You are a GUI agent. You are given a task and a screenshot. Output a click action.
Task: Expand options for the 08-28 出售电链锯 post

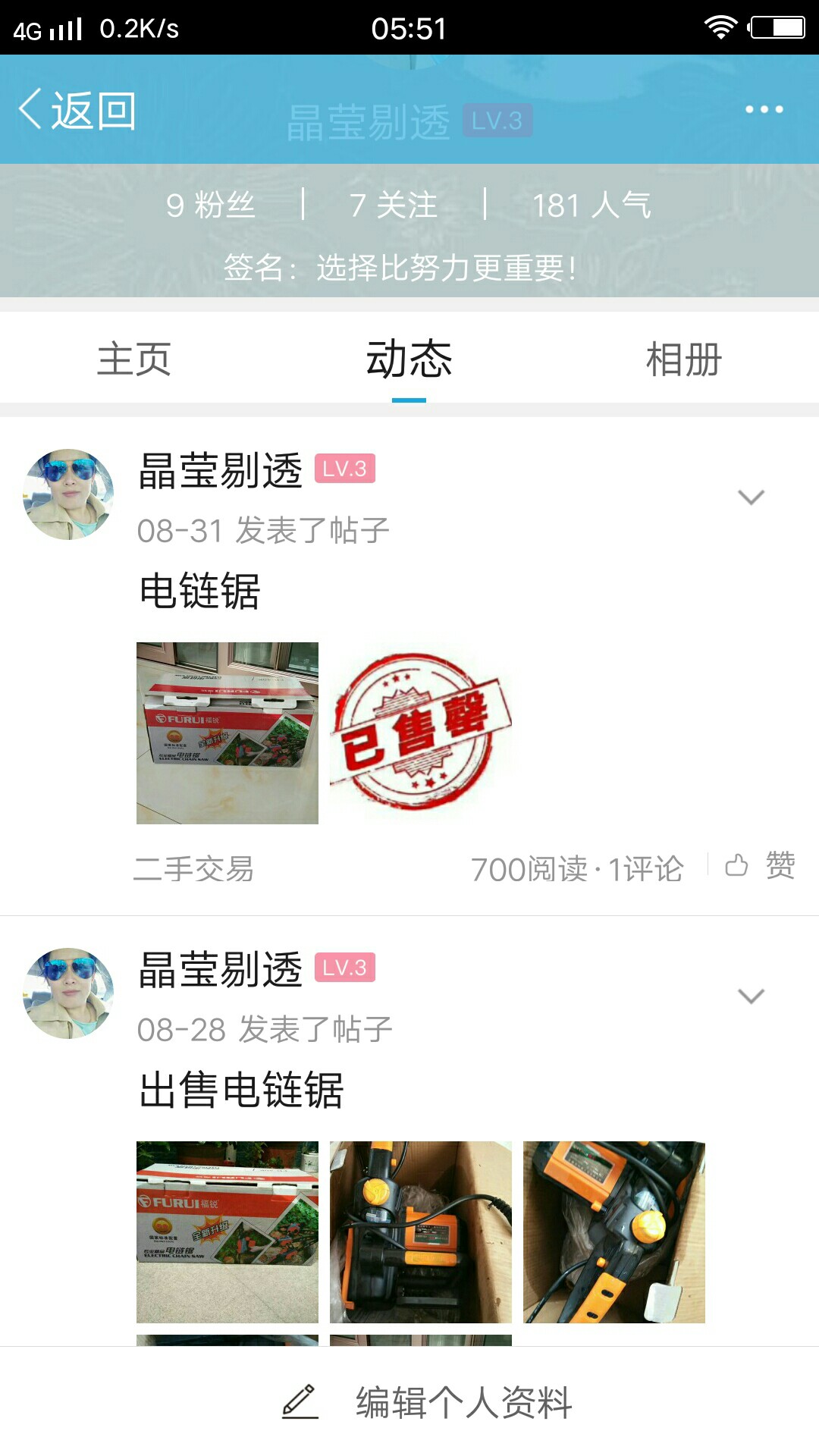point(751,996)
